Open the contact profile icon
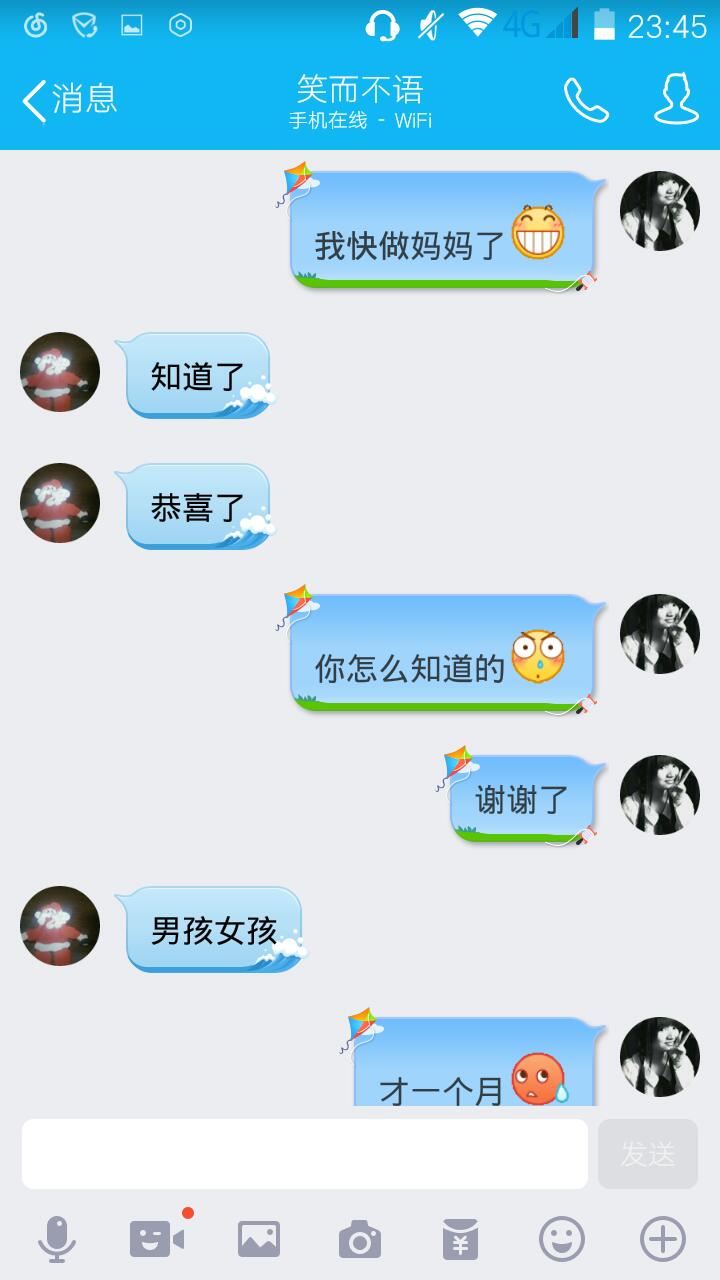Viewport: 720px width, 1280px height. (676, 100)
